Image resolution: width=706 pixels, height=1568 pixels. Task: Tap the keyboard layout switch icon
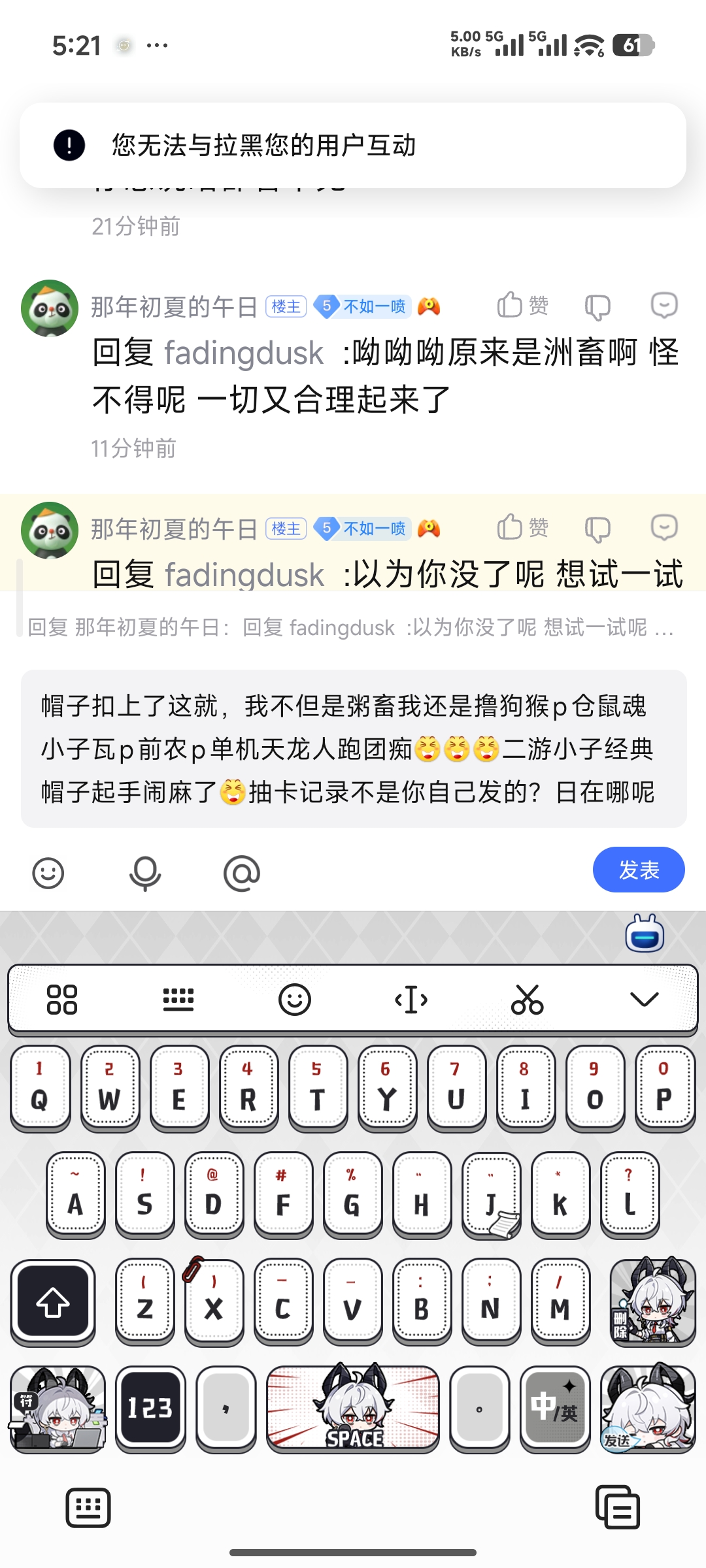pyautogui.click(x=178, y=1000)
